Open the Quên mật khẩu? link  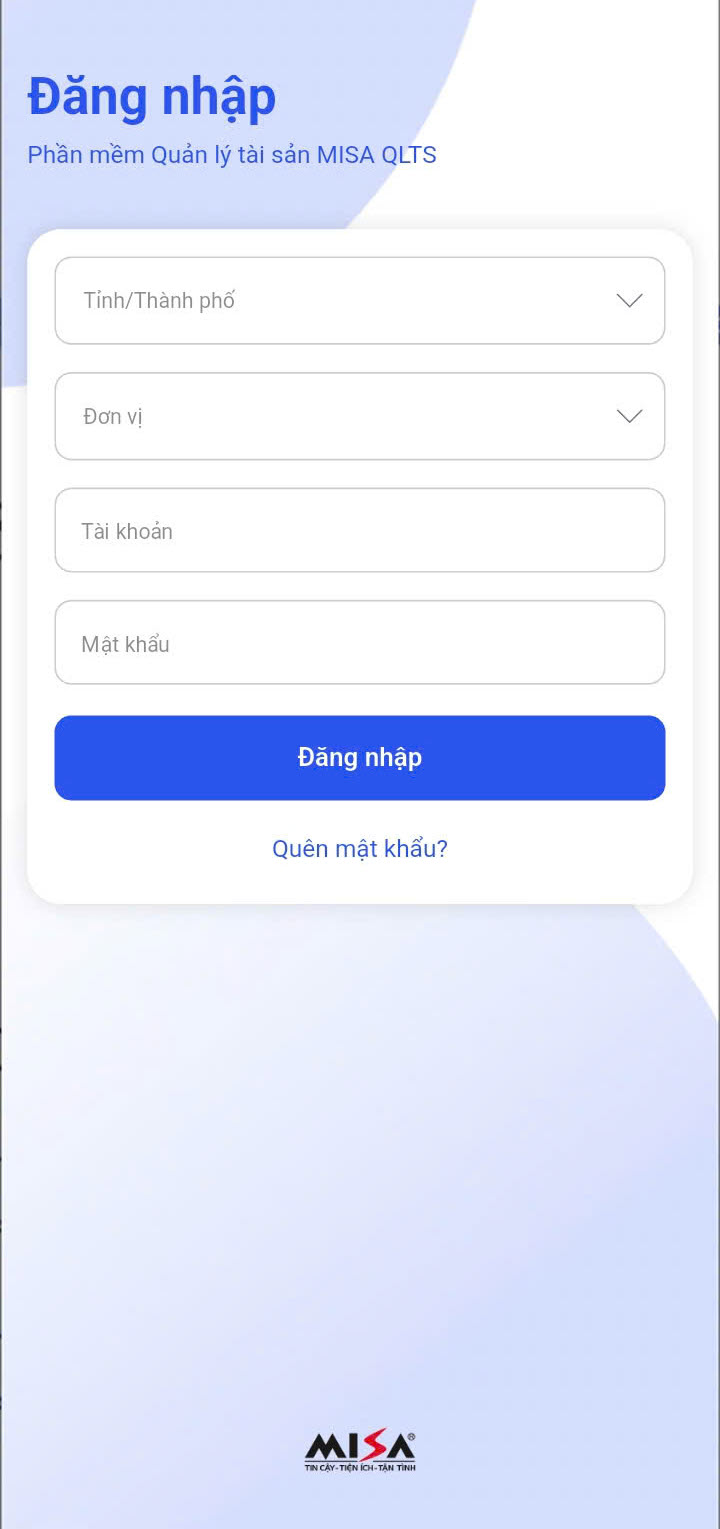pos(359,849)
